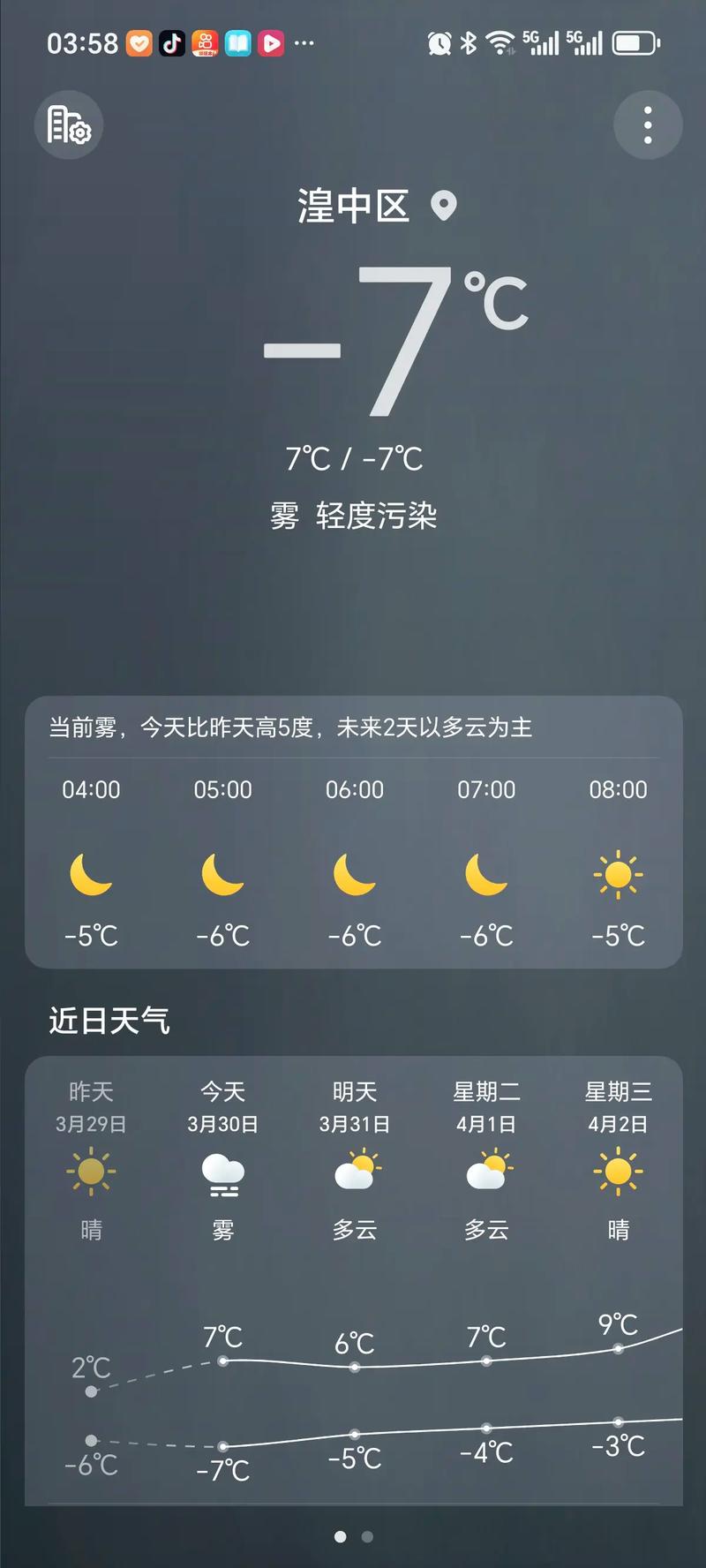Screen dimensions: 706x1568
Task: Tap the 雾 轻度污染 condition label
Action: click(353, 518)
